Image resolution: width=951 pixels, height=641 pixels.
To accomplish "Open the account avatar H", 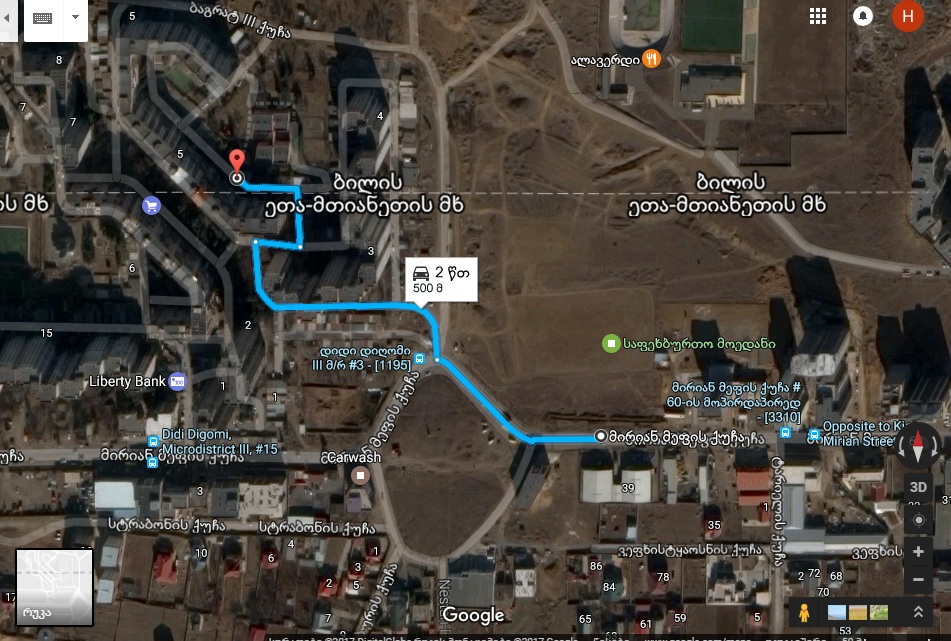I will (x=907, y=17).
